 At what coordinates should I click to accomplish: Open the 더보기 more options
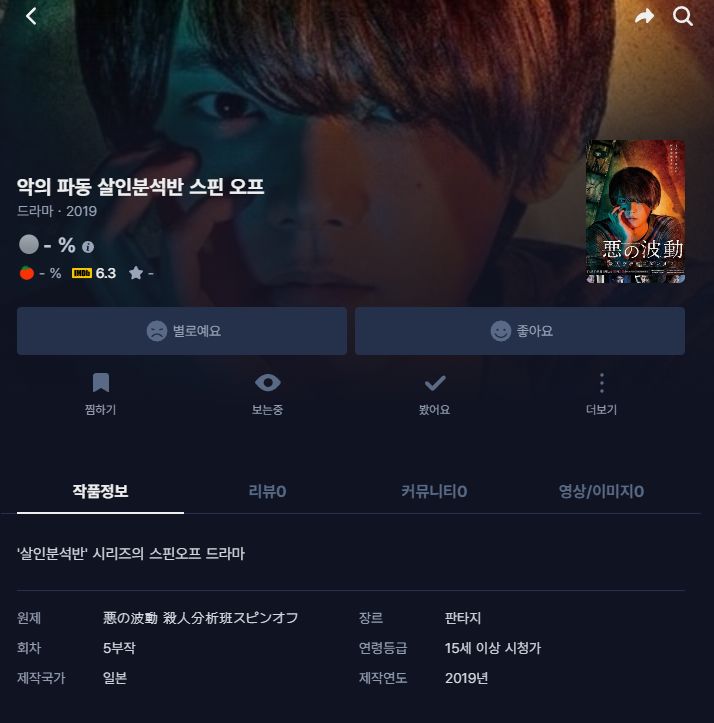pyautogui.click(x=601, y=392)
